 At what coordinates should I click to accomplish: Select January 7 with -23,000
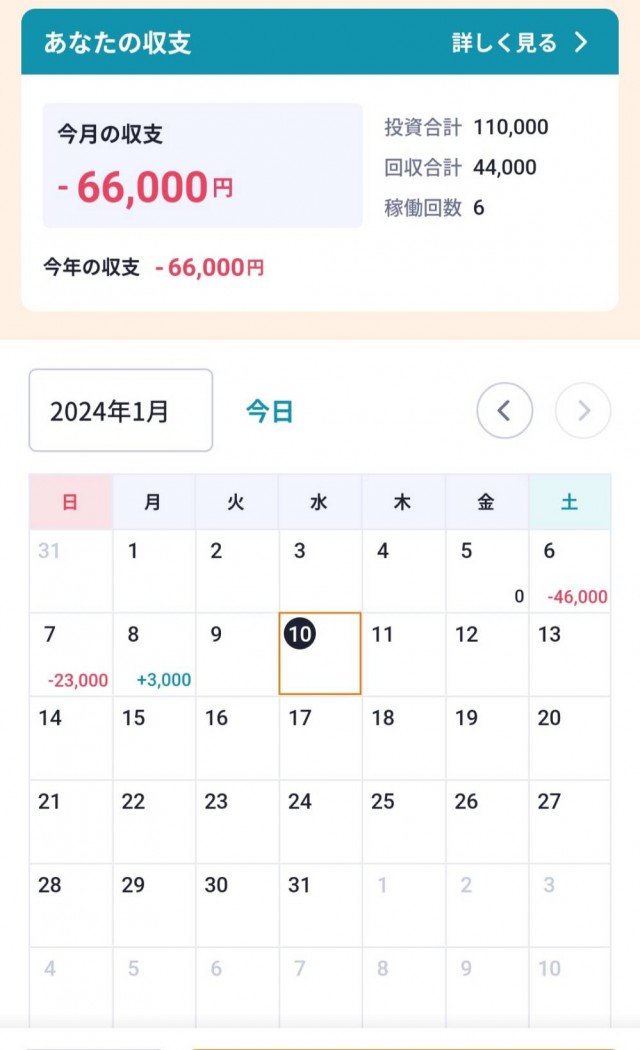tap(70, 655)
